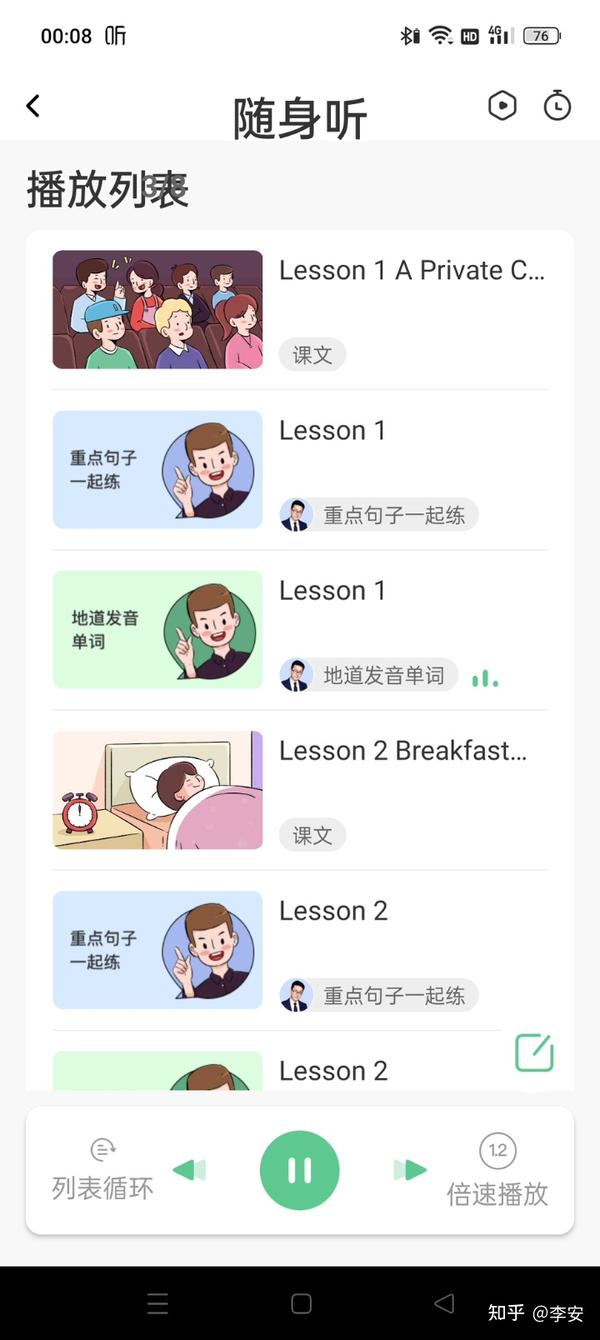Skip to the next track
The width and height of the screenshot is (600, 1340).
[410, 1170]
